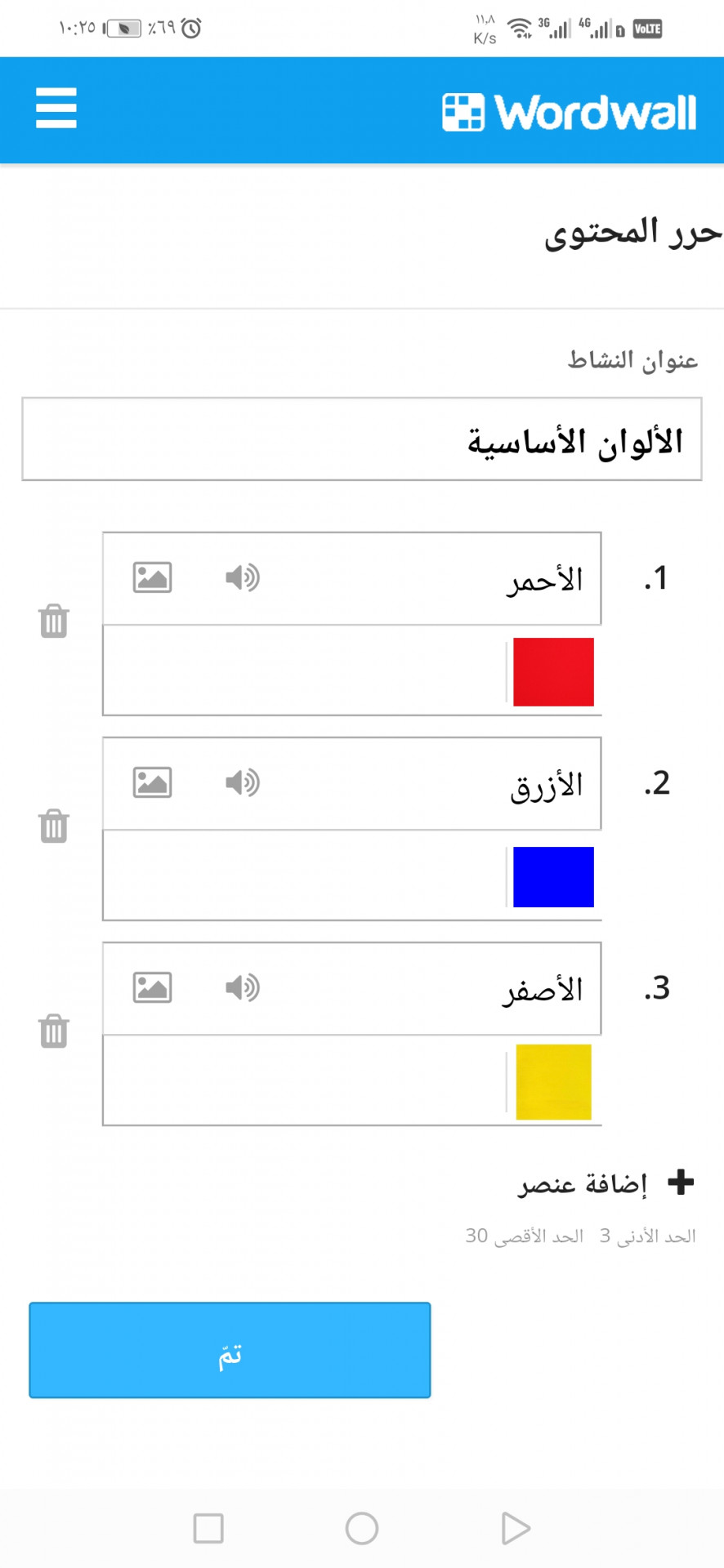Open the hamburger menu
The image size is (724, 1568).
(x=56, y=109)
